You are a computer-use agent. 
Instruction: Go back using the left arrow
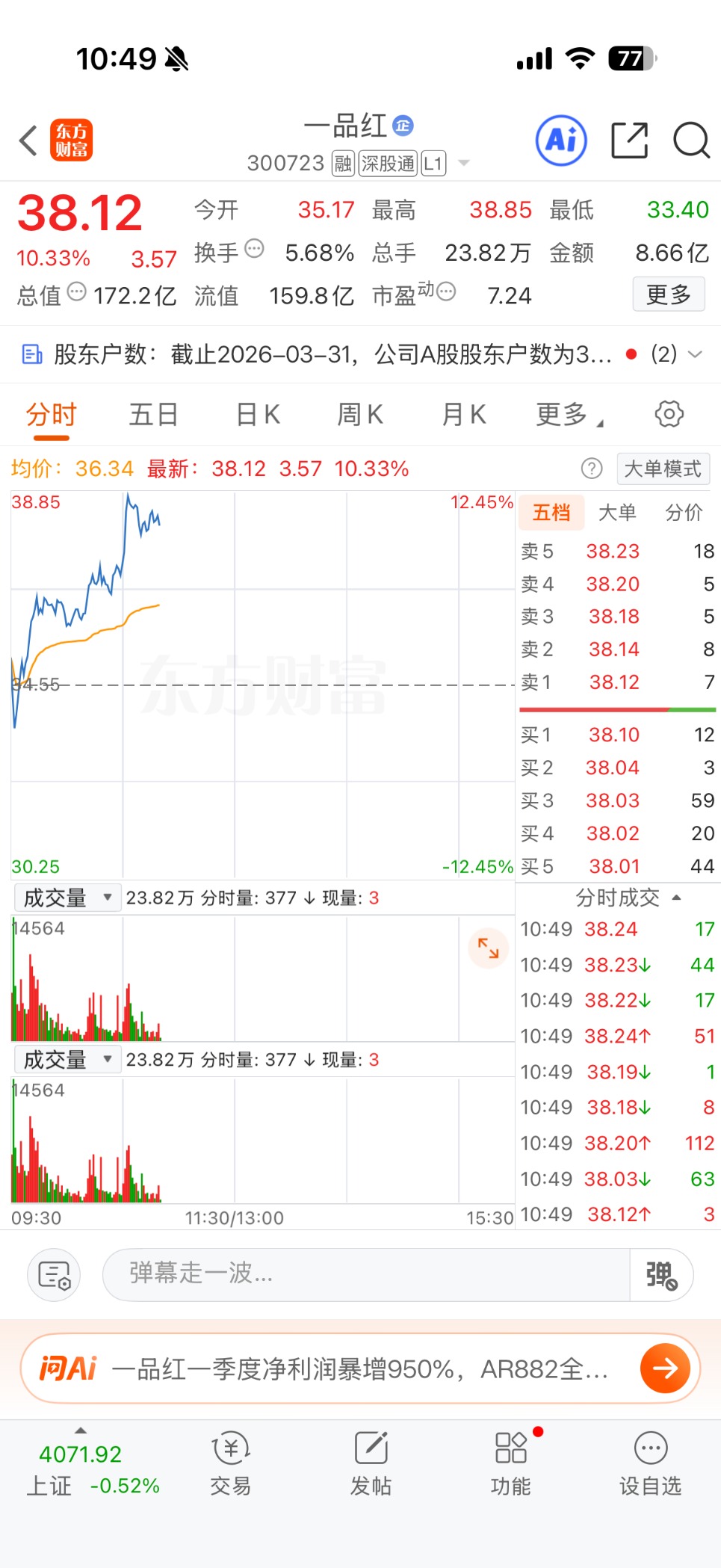[28, 141]
